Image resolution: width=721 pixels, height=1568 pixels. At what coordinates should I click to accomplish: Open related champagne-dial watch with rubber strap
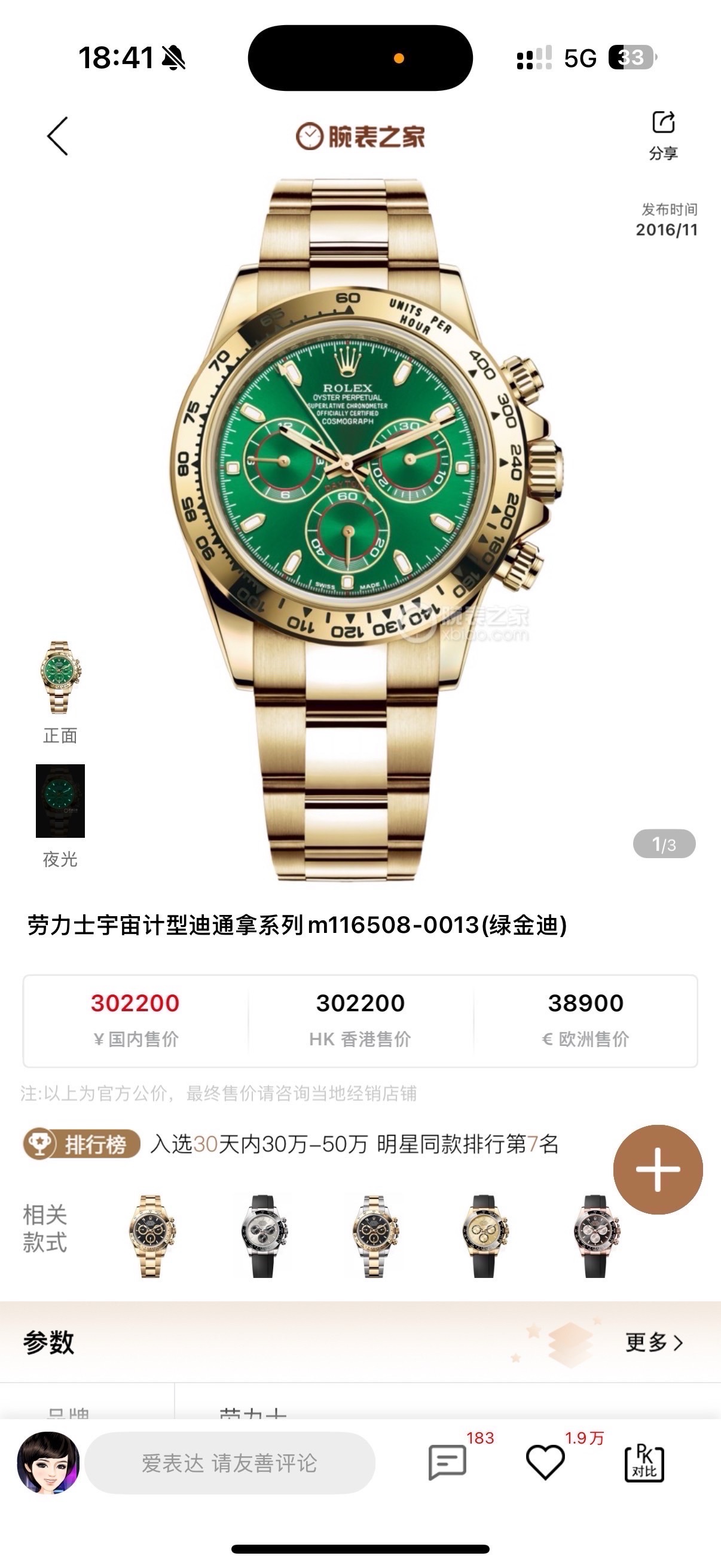click(x=484, y=1236)
